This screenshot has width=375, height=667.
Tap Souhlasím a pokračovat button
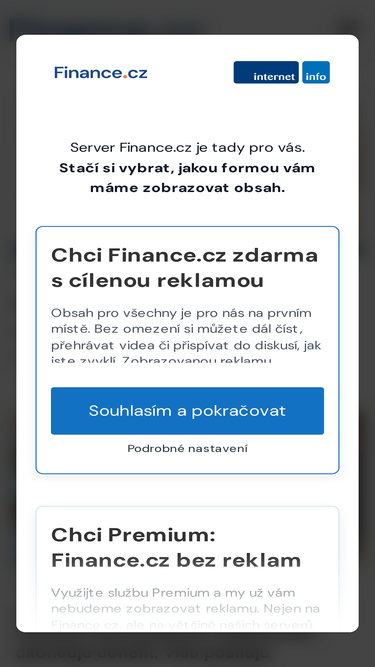pyautogui.click(x=187, y=410)
